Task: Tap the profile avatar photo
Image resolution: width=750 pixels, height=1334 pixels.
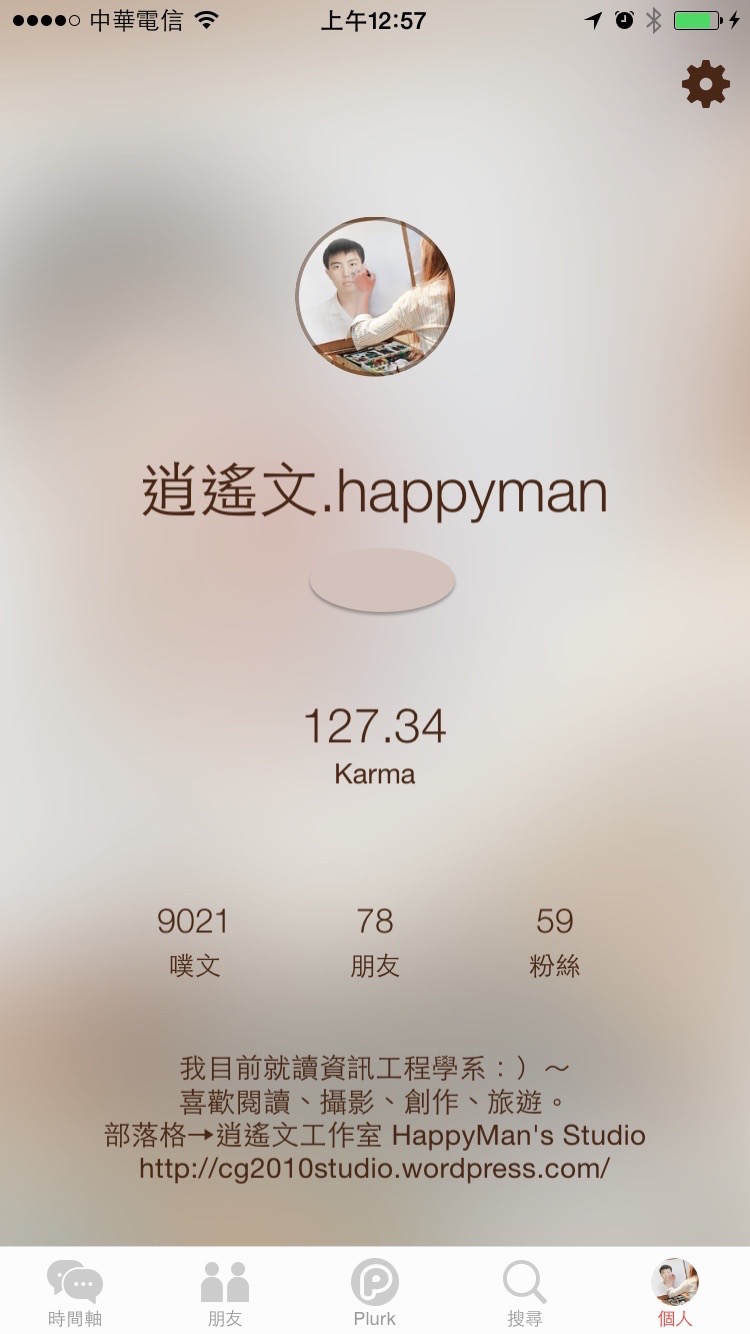Action: 375,297
